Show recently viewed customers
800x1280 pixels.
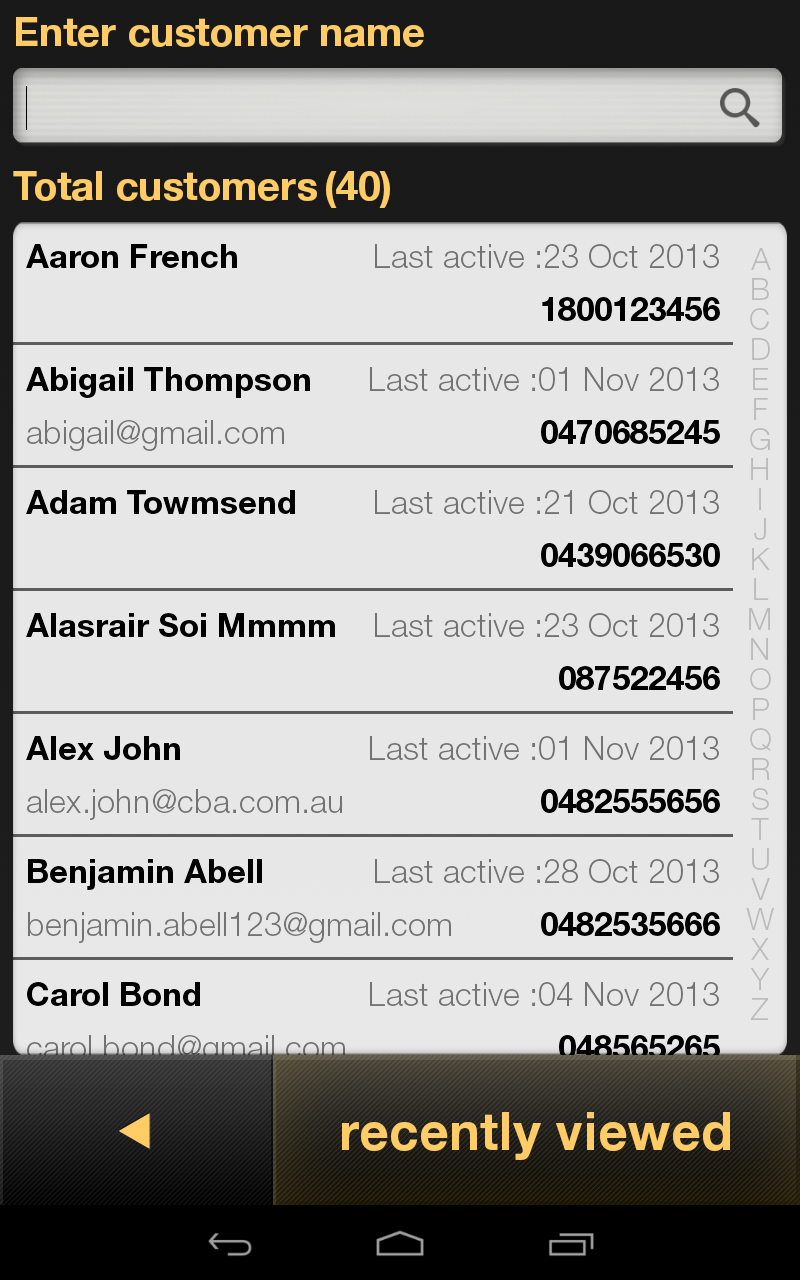pyautogui.click(x=536, y=1131)
